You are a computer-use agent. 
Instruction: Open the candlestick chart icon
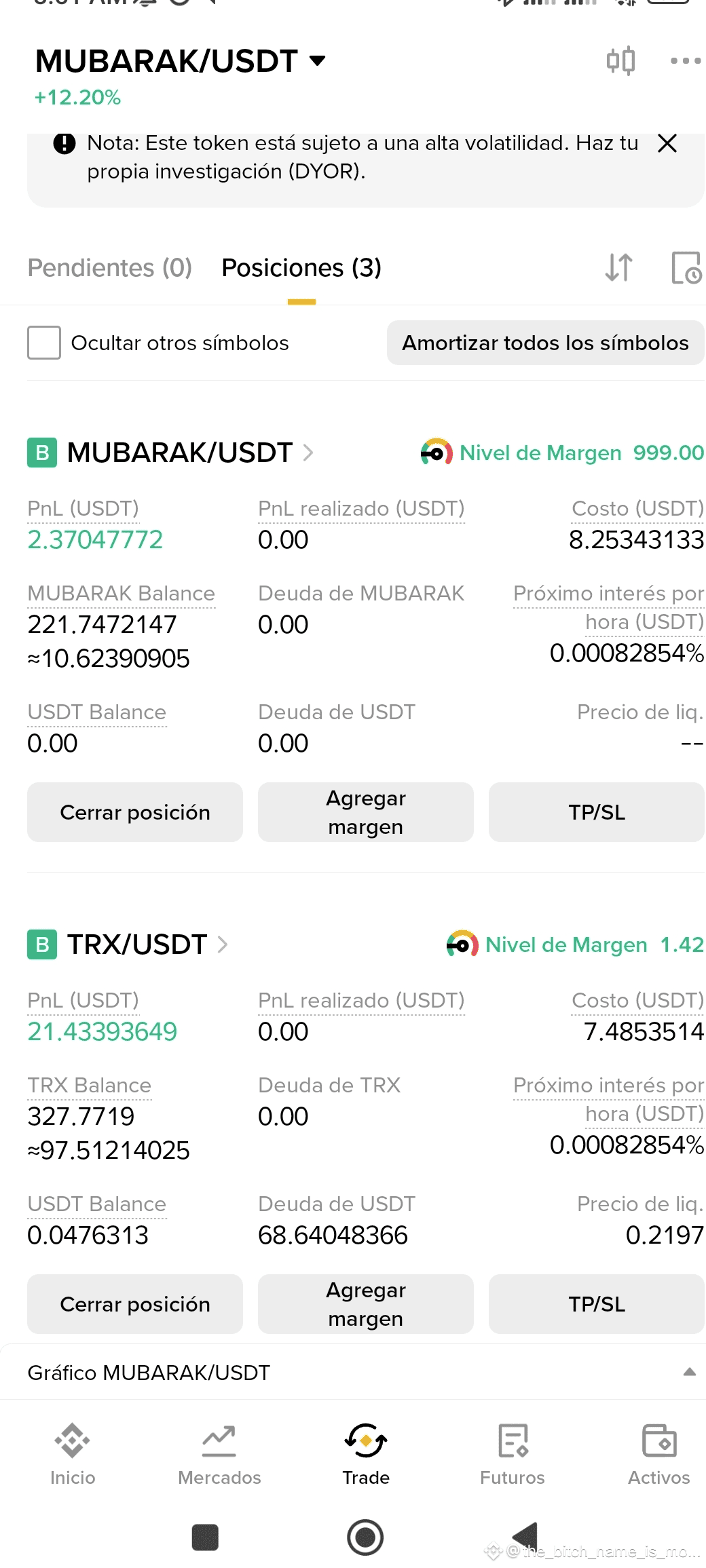point(620,61)
